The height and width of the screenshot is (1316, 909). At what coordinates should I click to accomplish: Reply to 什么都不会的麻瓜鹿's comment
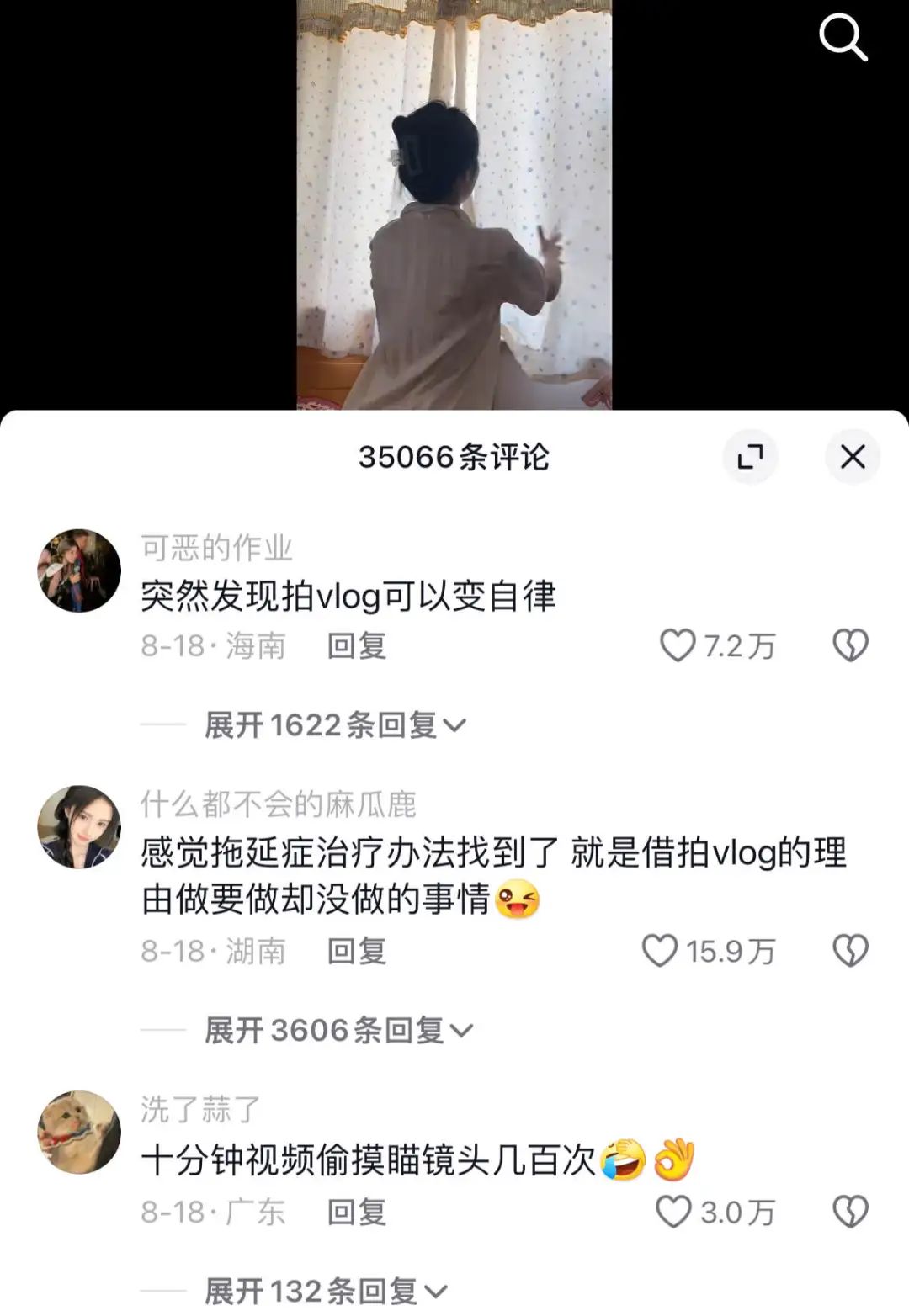356,952
